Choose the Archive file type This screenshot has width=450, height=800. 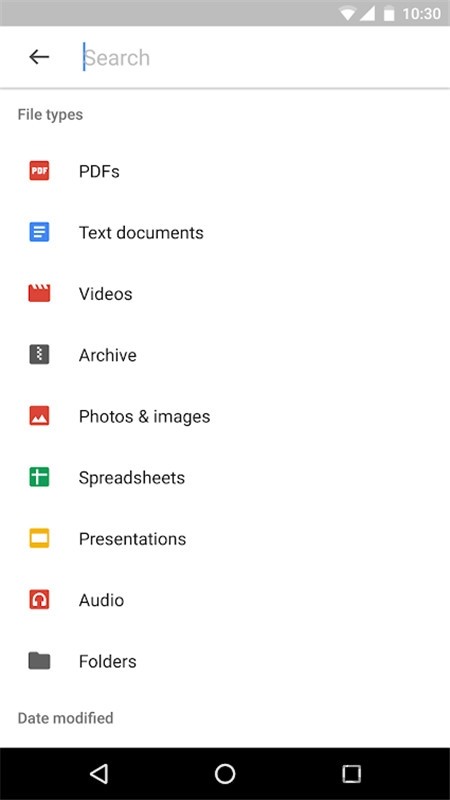225,355
